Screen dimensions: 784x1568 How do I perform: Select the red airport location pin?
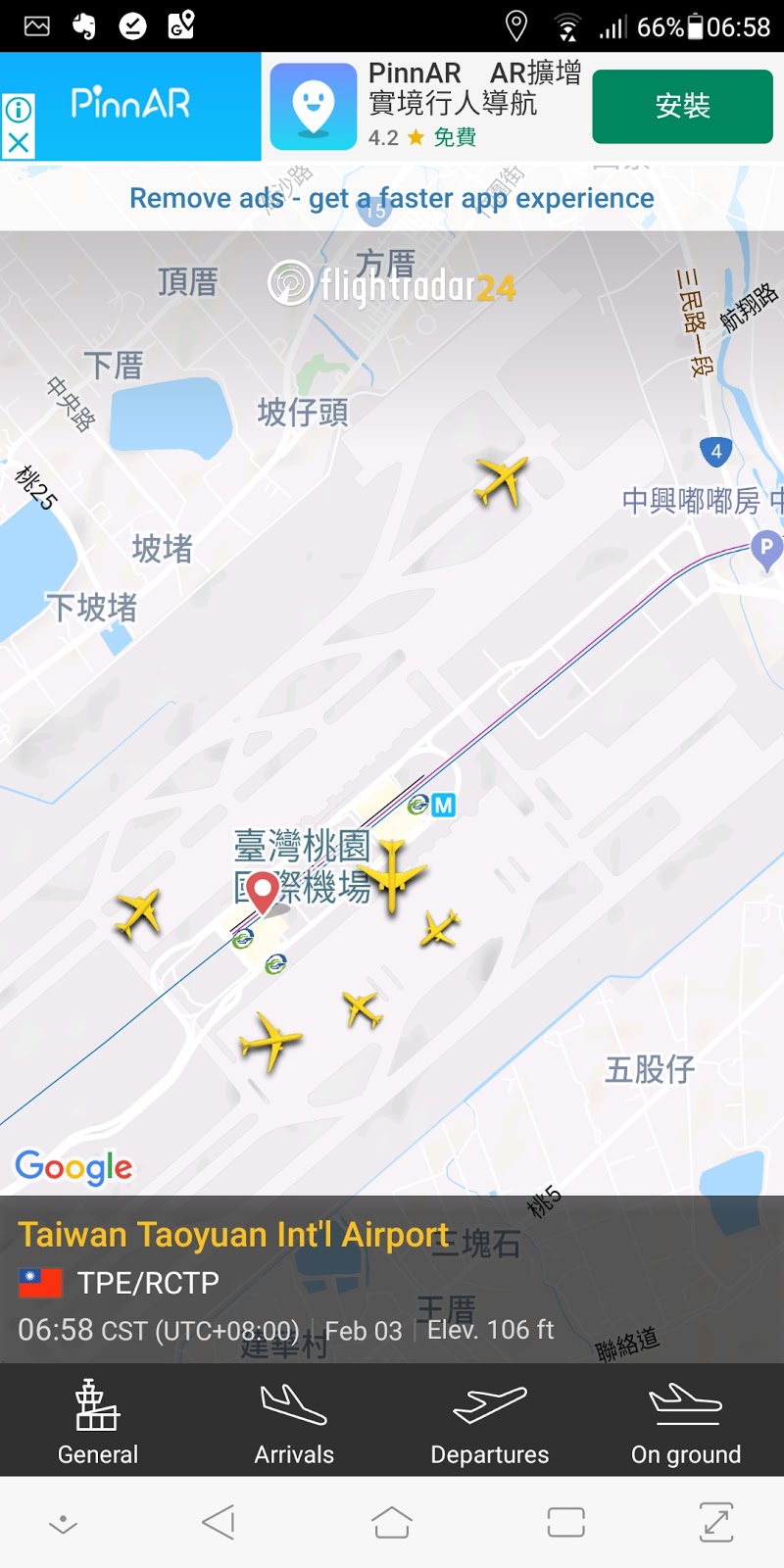(262, 891)
